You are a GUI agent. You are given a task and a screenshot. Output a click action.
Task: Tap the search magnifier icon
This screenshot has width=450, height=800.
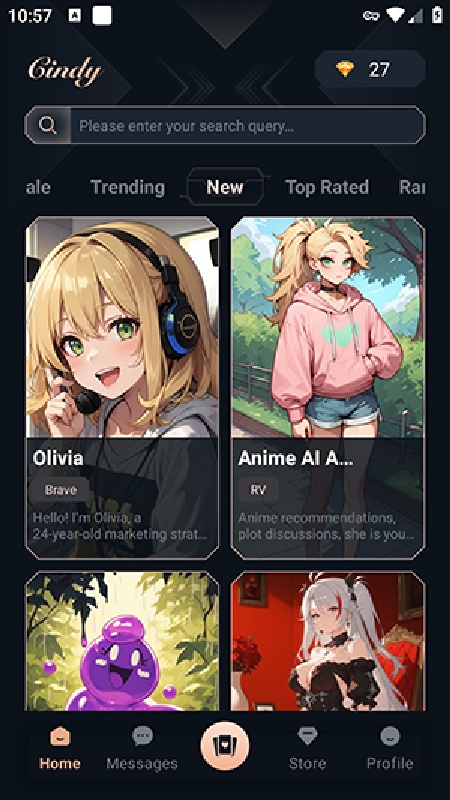pos(48,125)
